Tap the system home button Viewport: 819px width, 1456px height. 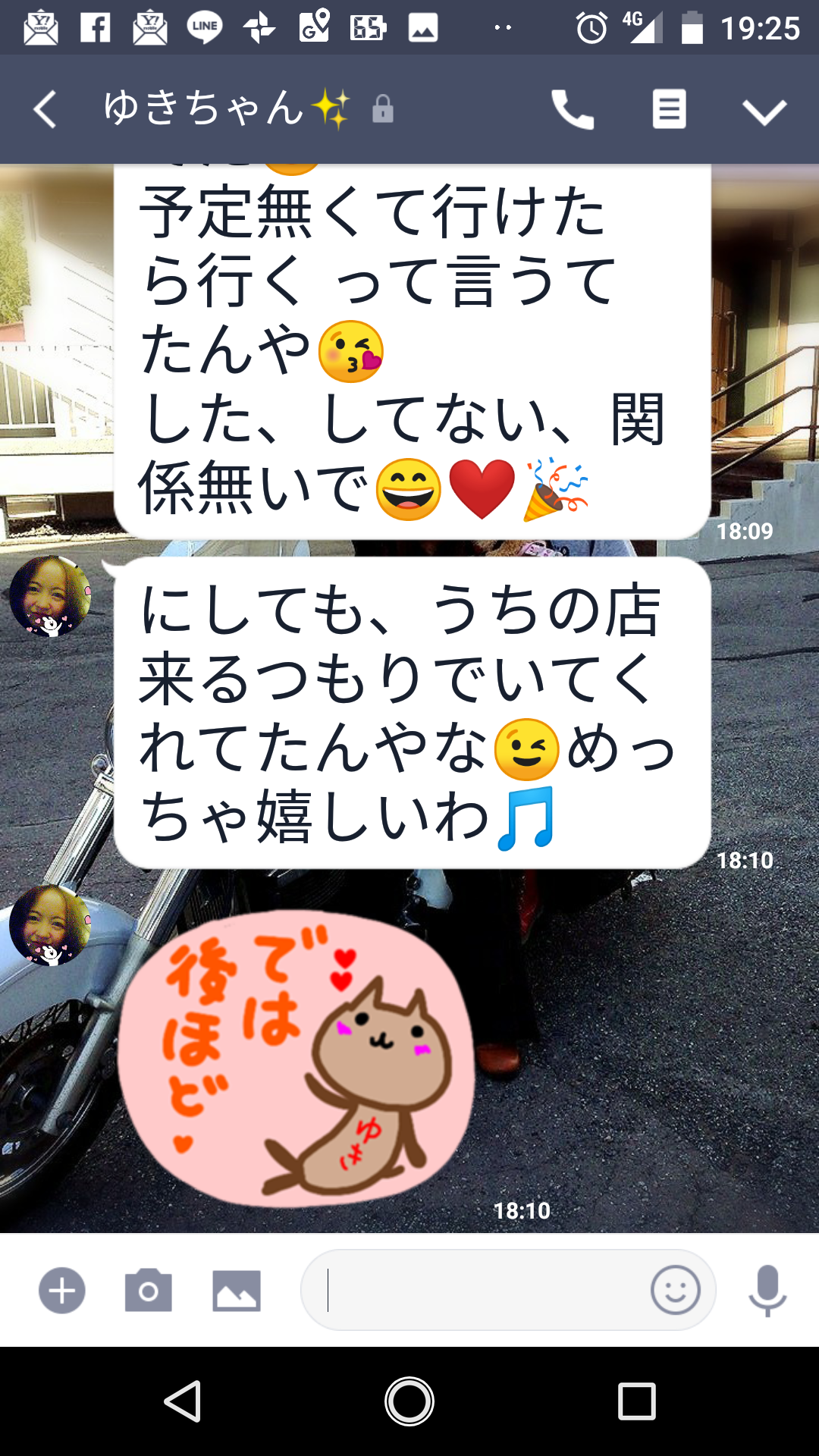pos(409,1401)
